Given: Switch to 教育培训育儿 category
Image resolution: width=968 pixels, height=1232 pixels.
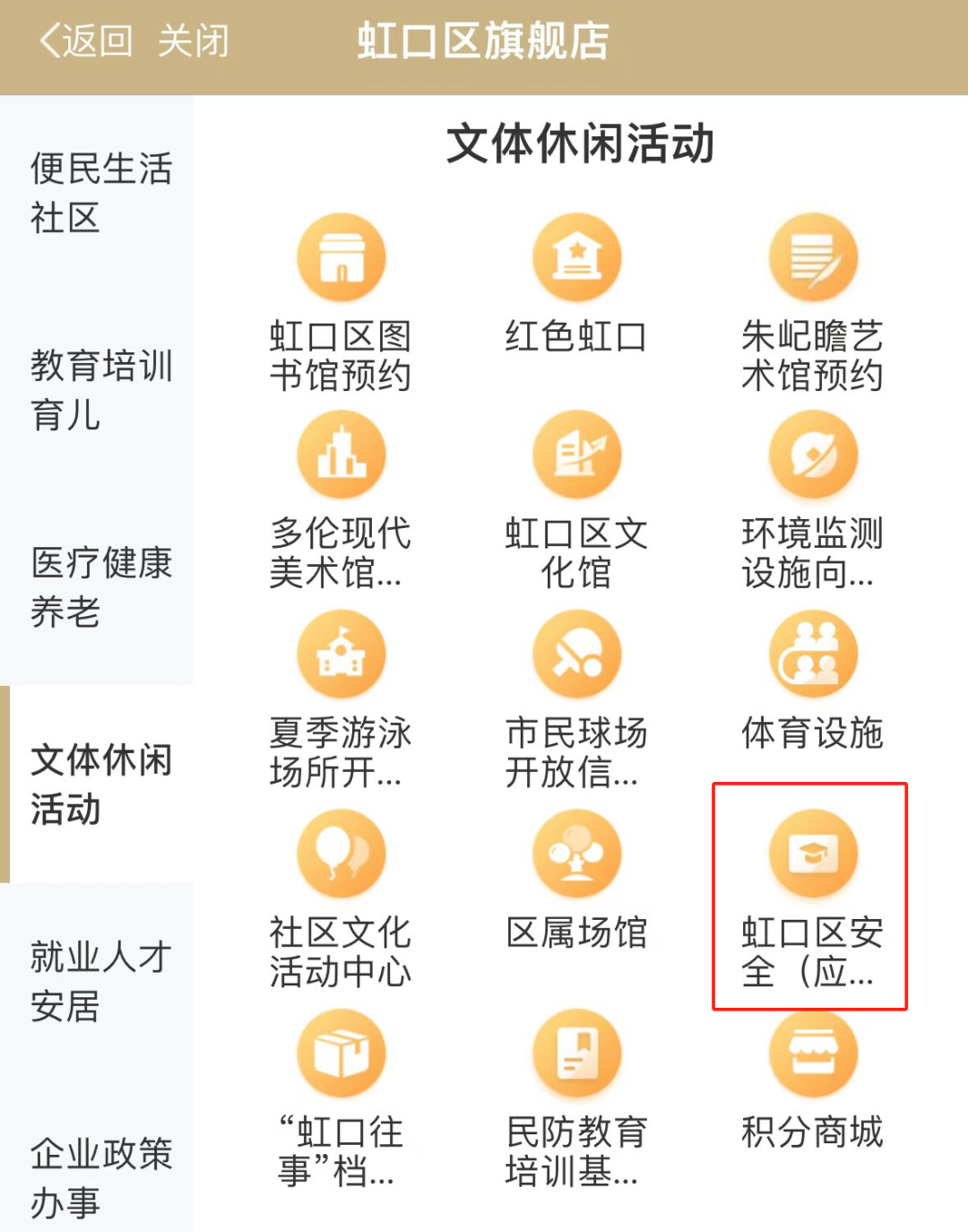Looking at the screenshot, I should click(x=99, y=390).
